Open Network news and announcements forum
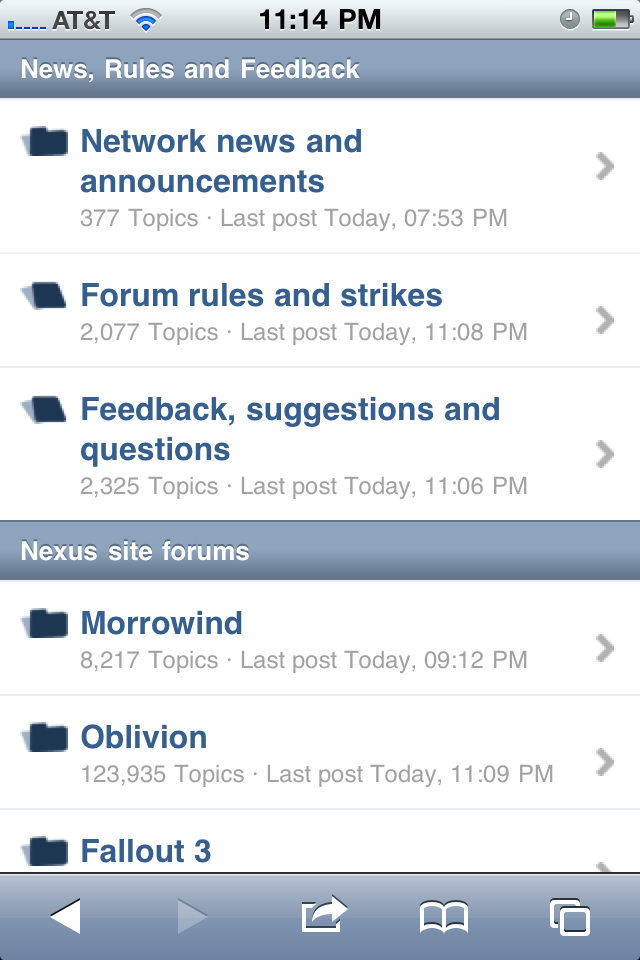The image size is (640, 960). (x=221, y=162)
